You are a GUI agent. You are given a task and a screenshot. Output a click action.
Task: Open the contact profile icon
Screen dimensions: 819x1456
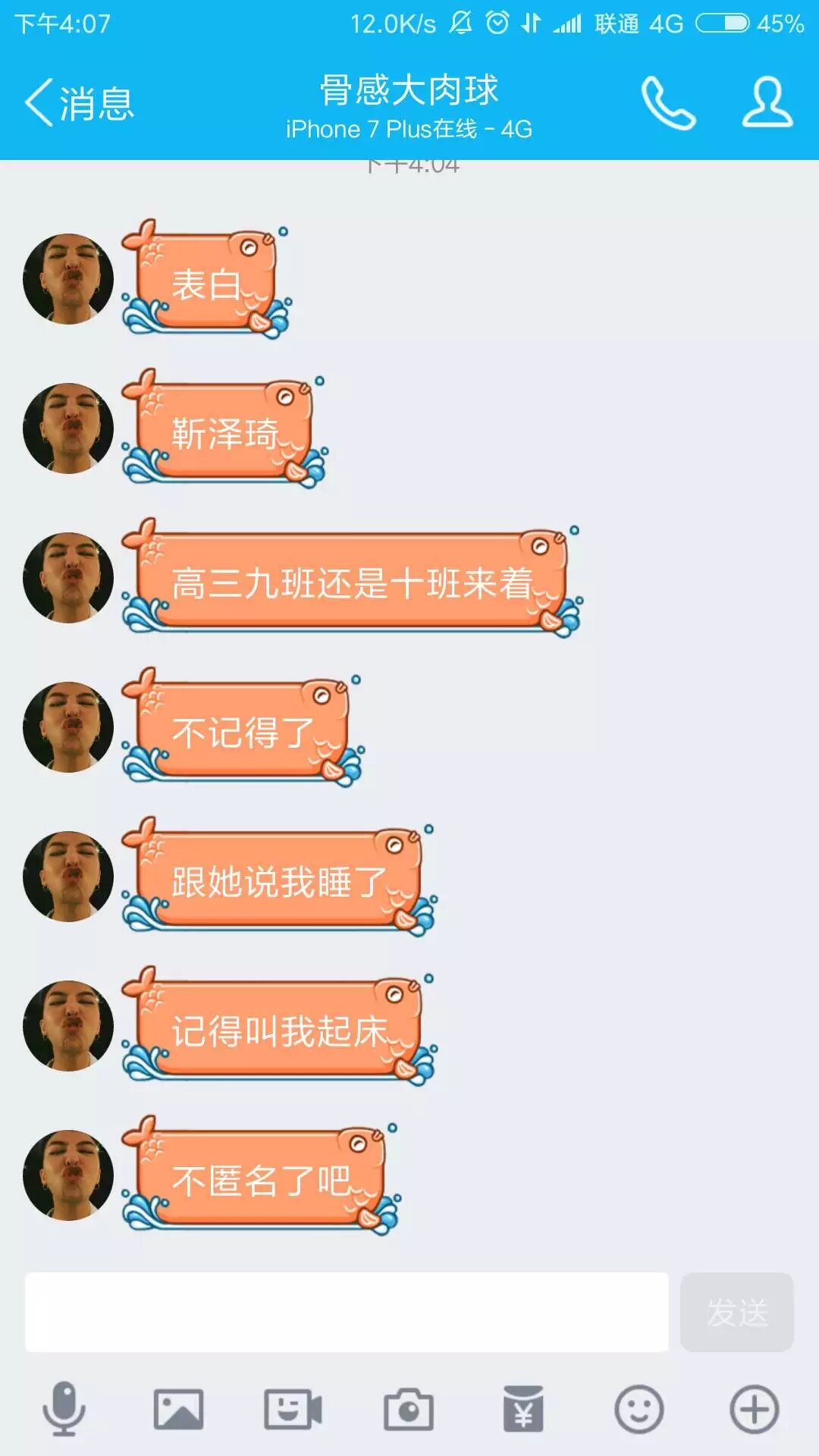pos(767,102)
